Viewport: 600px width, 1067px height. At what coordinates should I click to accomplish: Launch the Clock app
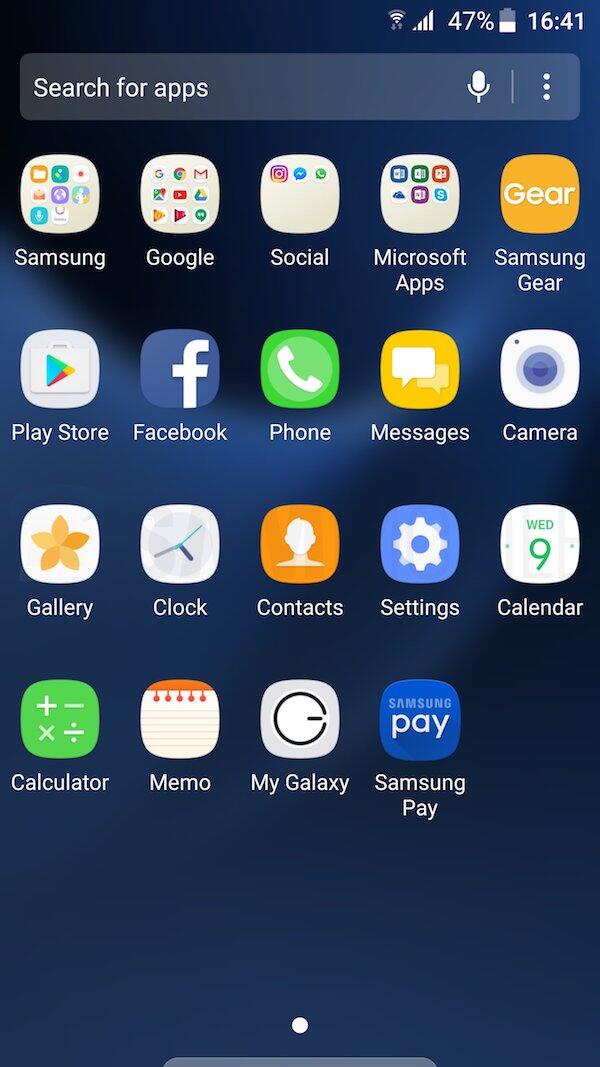[180, 544]
